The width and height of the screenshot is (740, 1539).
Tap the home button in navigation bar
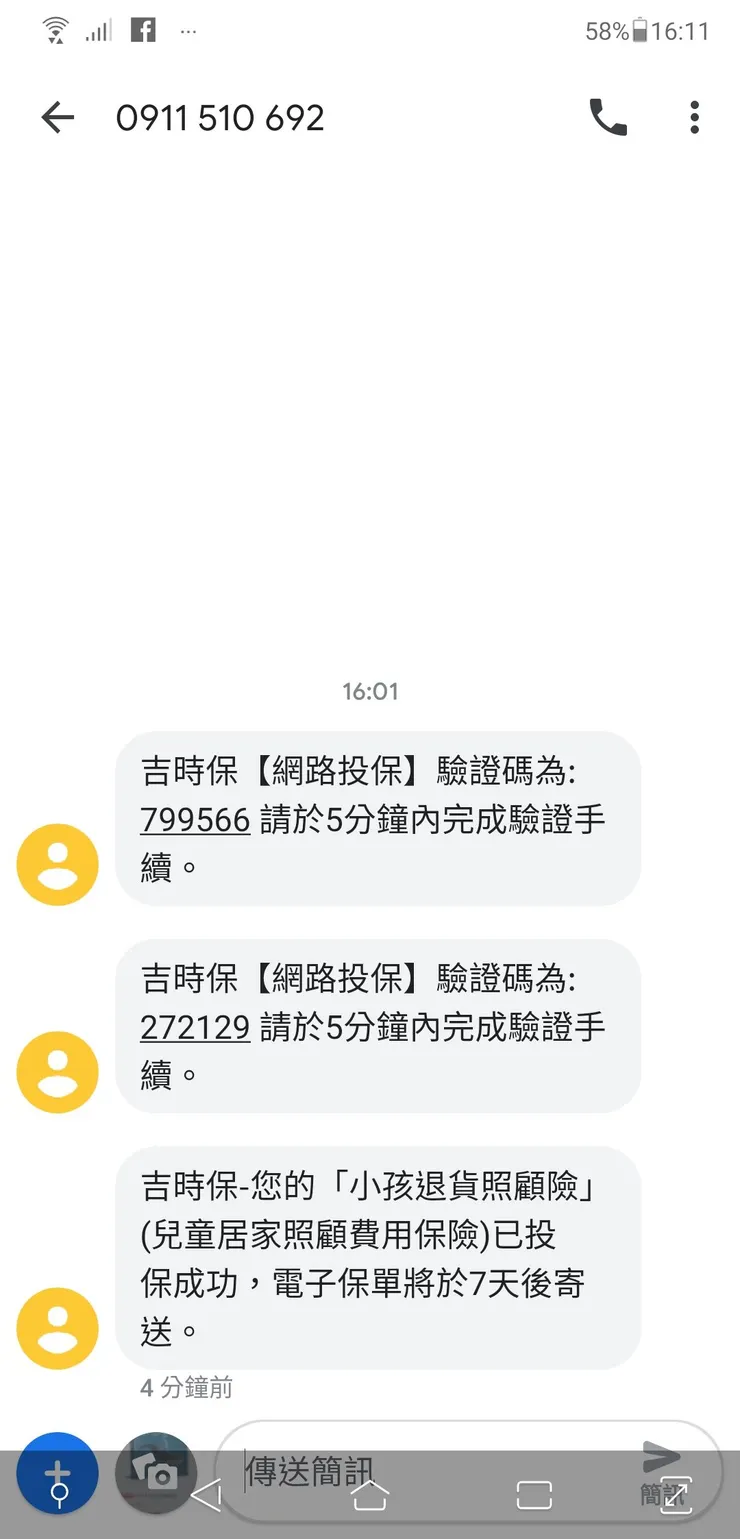pyautogui.click(x=370, y=1495)
